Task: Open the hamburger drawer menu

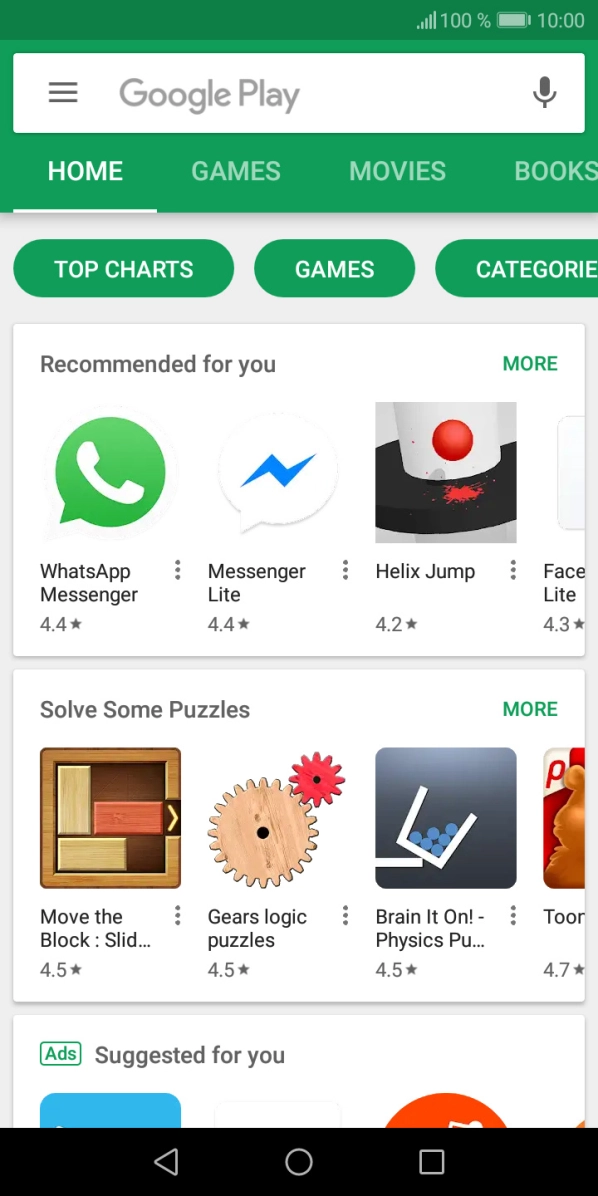Action: 63,93
